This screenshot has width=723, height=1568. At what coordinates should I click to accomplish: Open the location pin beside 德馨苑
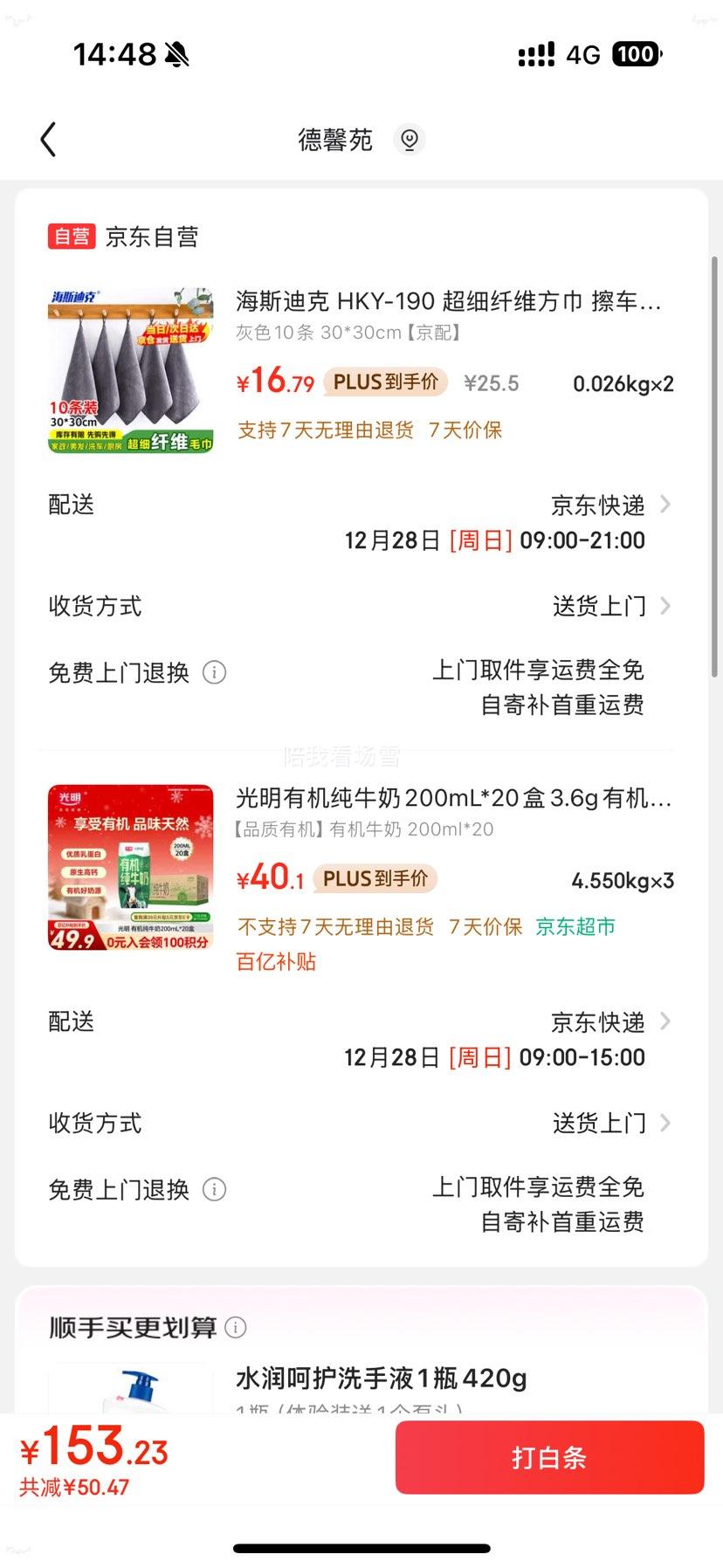410,140
